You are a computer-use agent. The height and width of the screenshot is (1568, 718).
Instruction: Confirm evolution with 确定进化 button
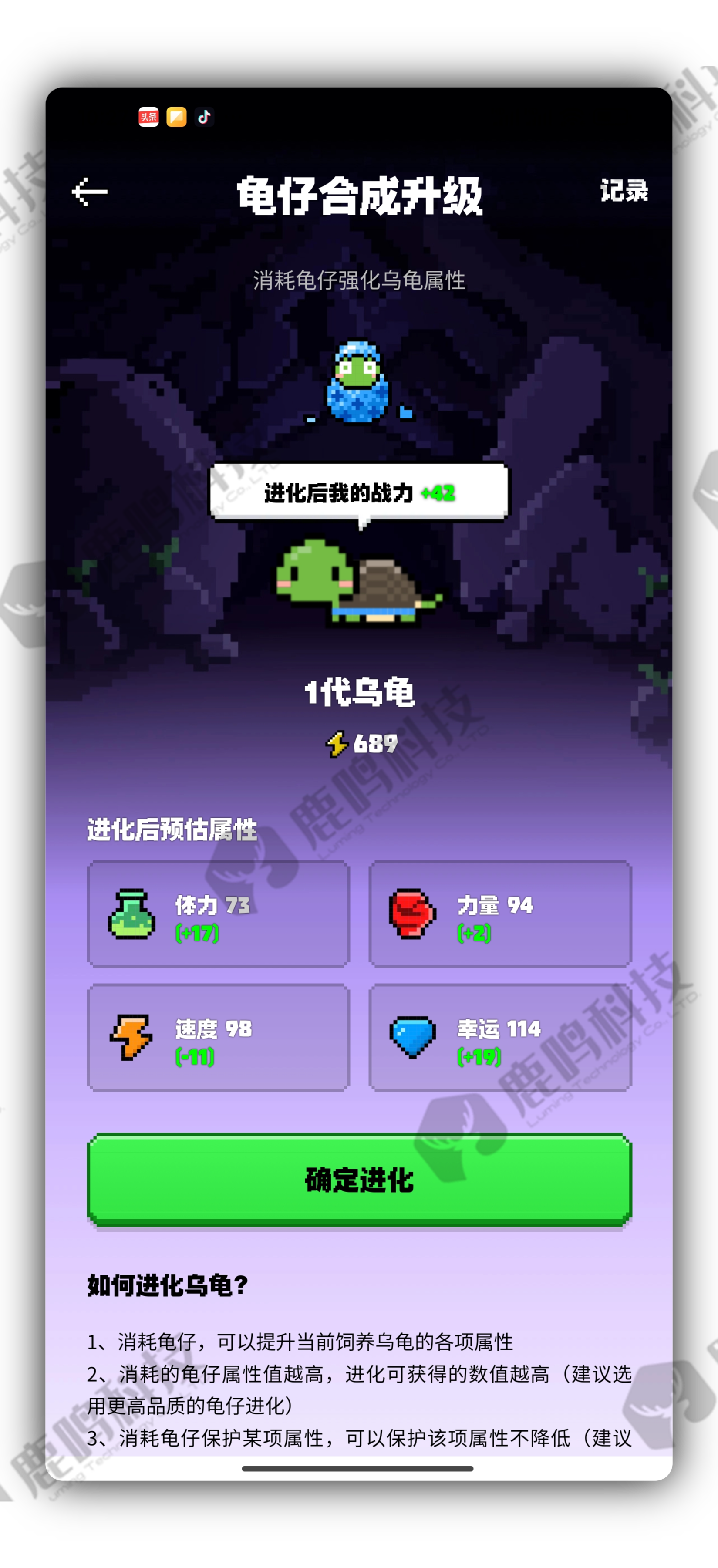pos(359,1180)
